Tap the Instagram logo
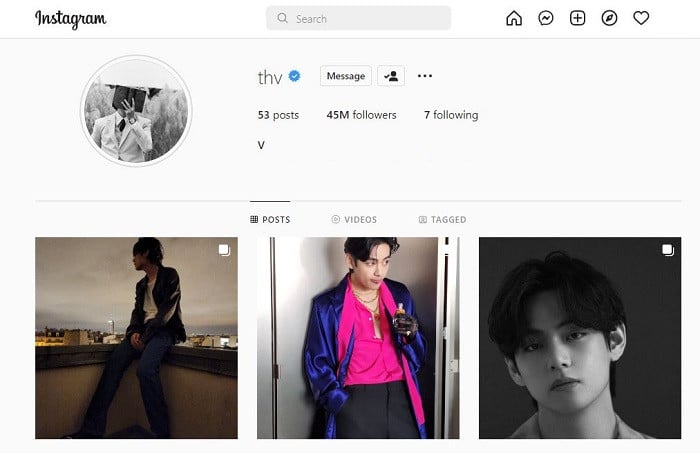Screen dimensions: 700x453 point(70,18)
